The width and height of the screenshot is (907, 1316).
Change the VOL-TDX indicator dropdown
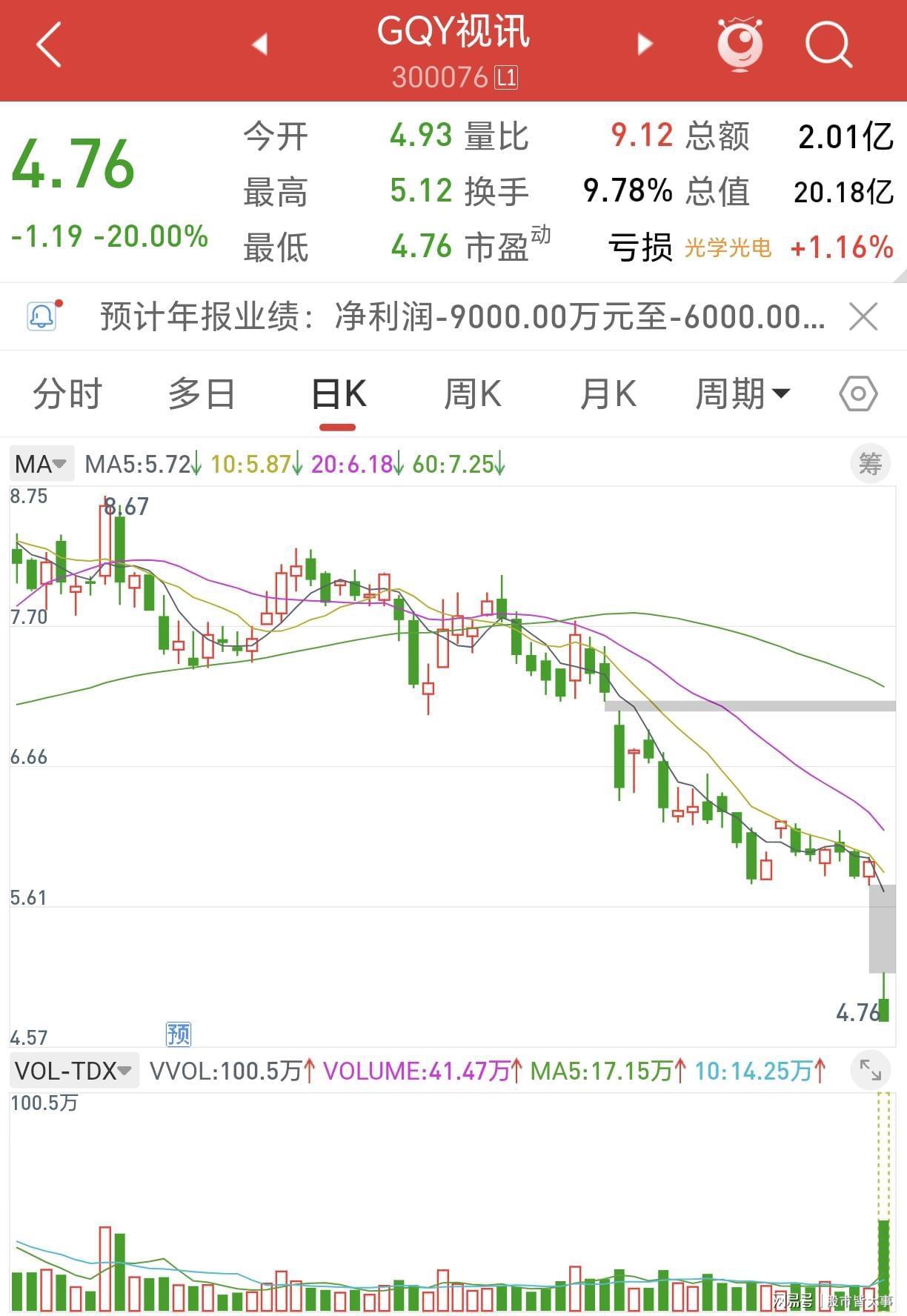click(73, 1071)
